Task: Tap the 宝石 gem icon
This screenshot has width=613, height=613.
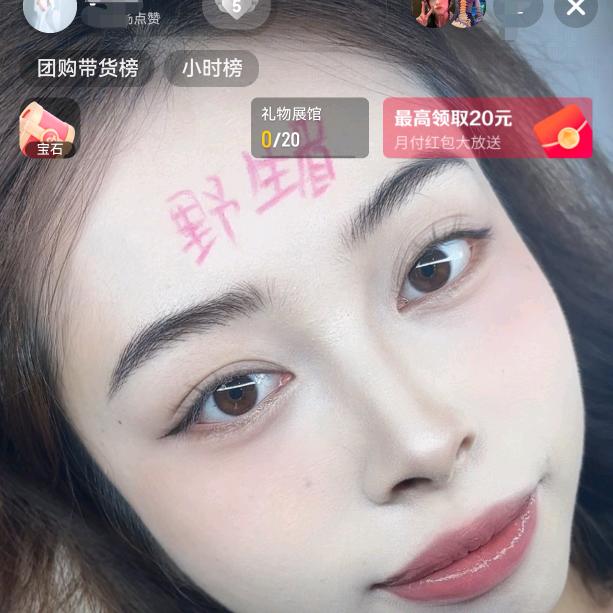Action: point(50,129)
